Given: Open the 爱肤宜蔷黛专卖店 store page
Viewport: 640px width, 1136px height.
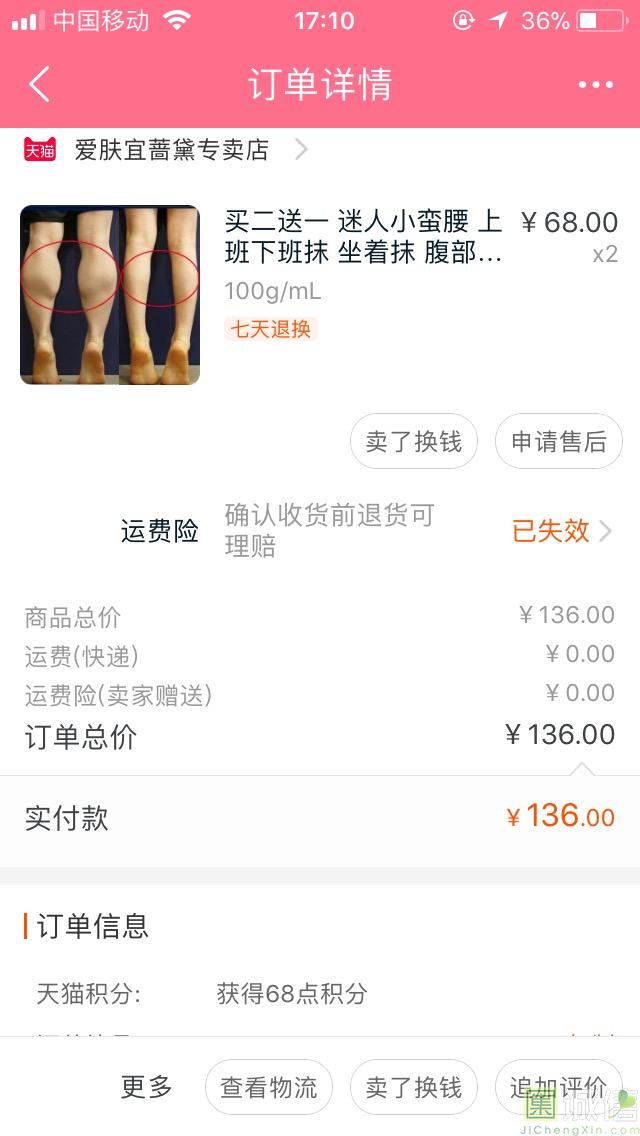Looking at the screenshot, I should pyautogui.click(x=172, y=151).
